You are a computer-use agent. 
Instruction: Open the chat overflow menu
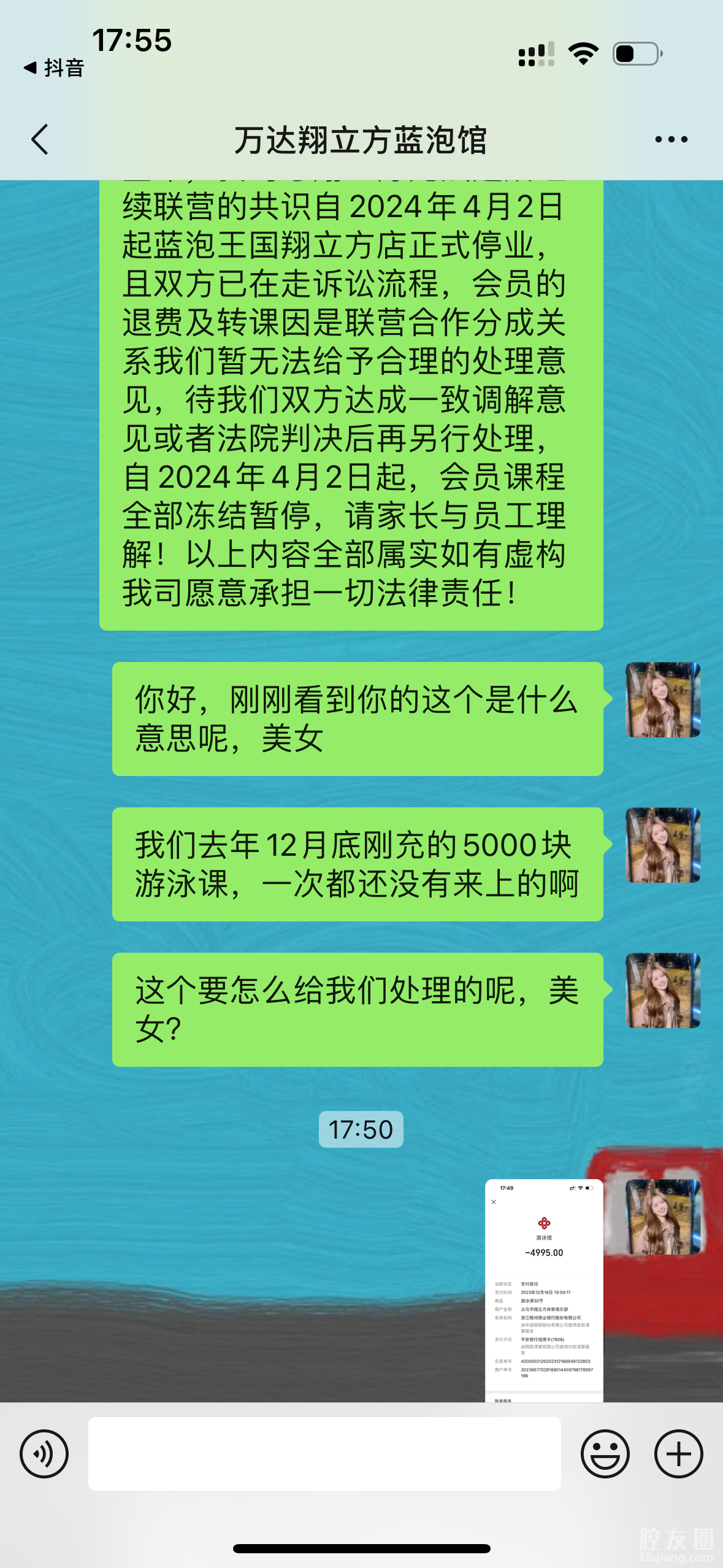coord(671,139)
